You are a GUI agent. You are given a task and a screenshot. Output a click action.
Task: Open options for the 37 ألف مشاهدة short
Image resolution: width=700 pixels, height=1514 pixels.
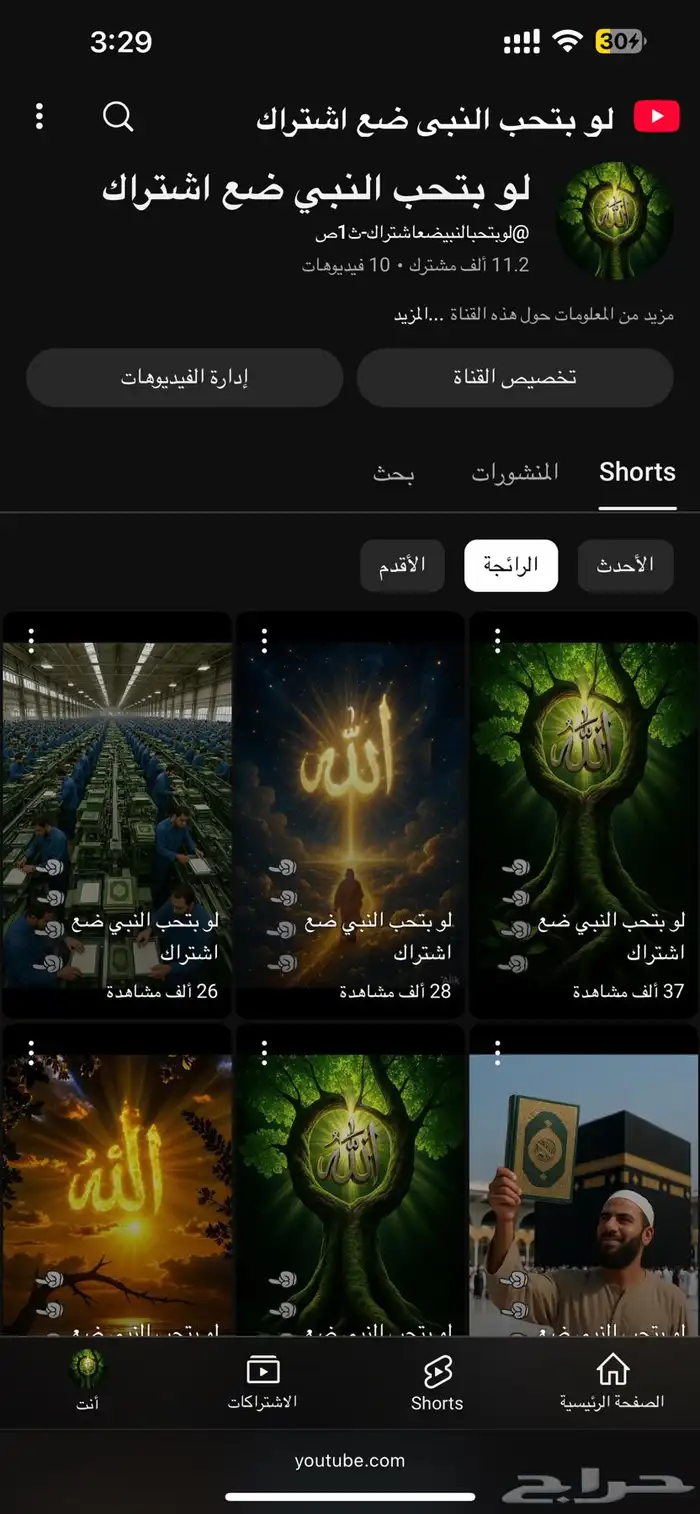(x=498, y=640)
